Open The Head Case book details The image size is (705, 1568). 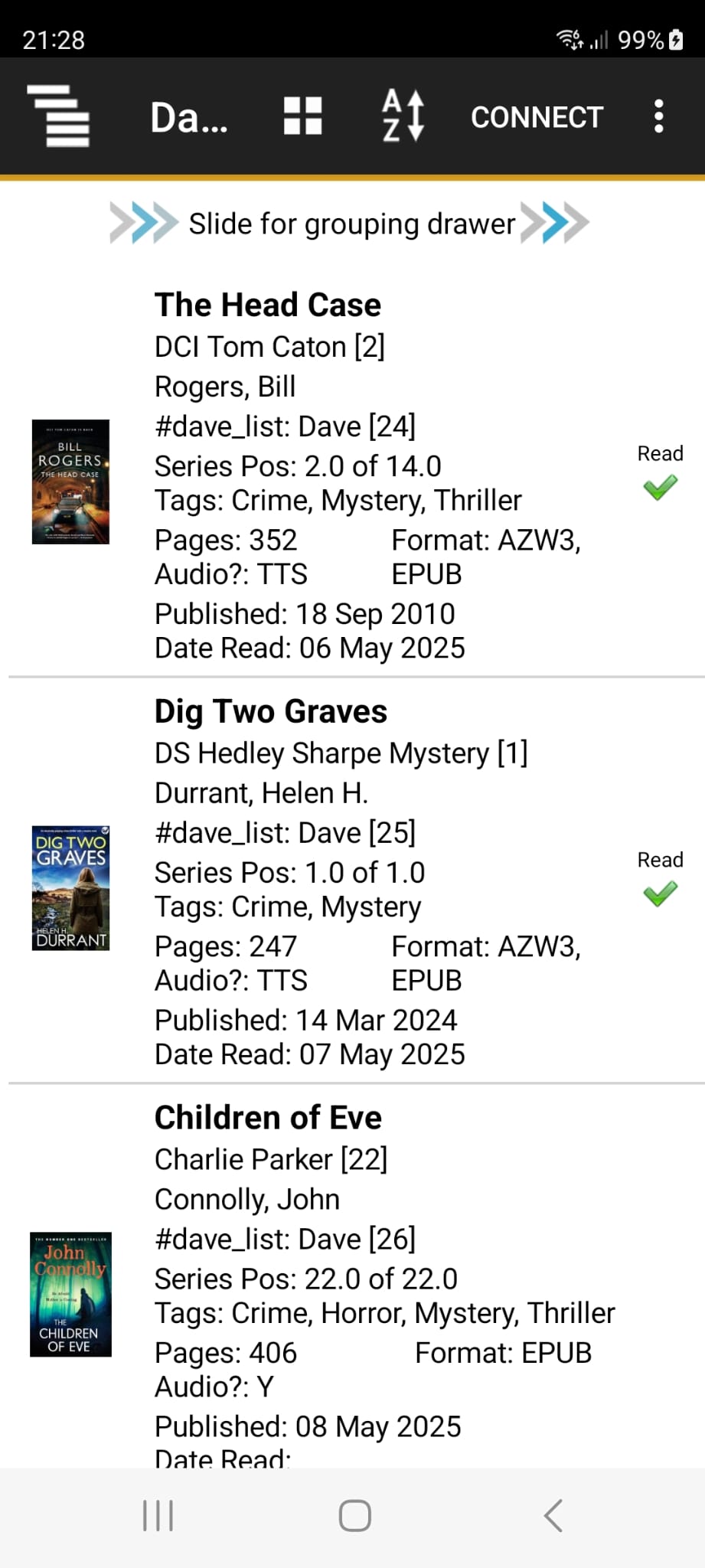pos(268,305)
